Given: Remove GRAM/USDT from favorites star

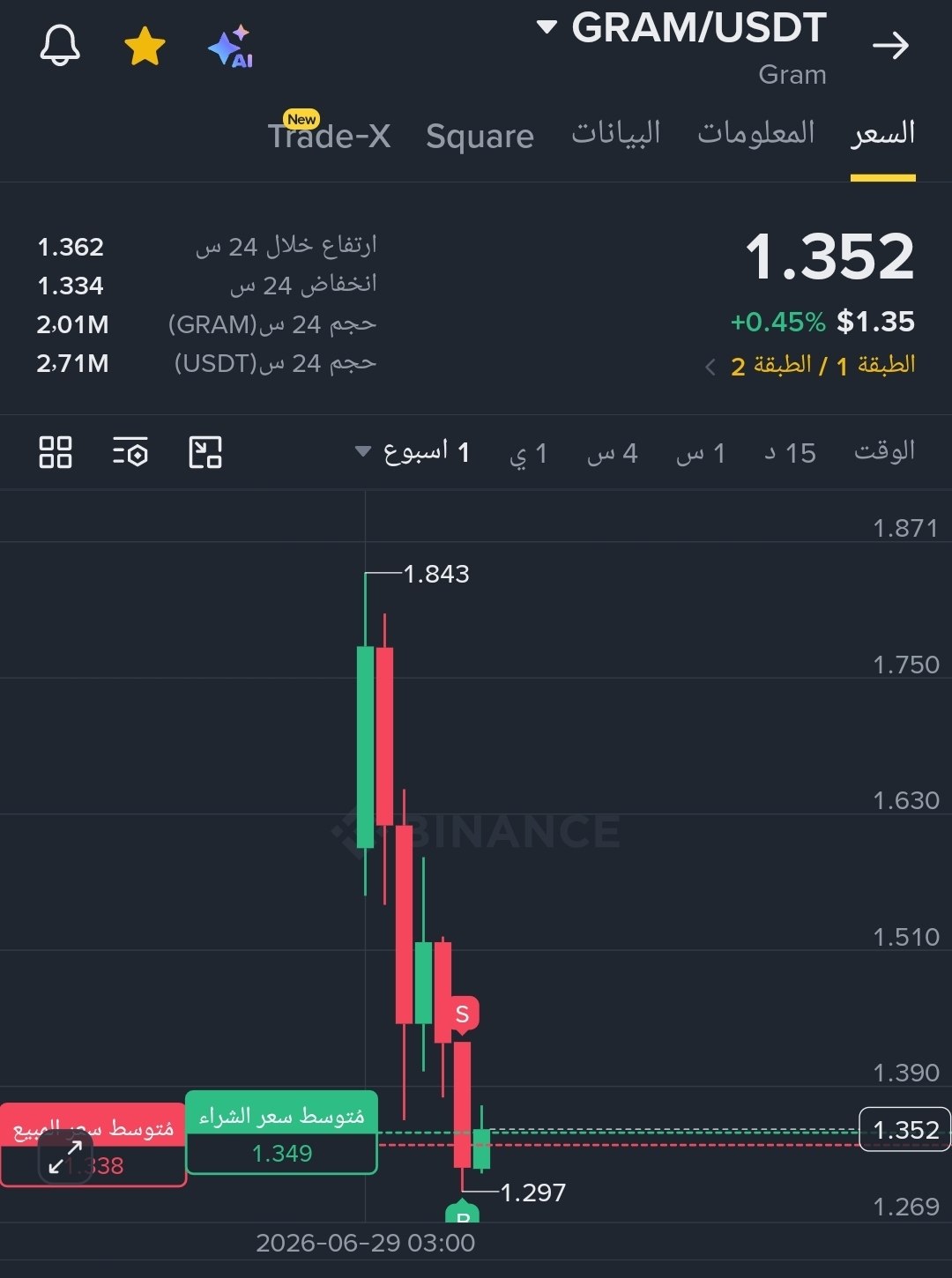Looking at the screenshot, I should pyautogui.click(x=145, y=46).
